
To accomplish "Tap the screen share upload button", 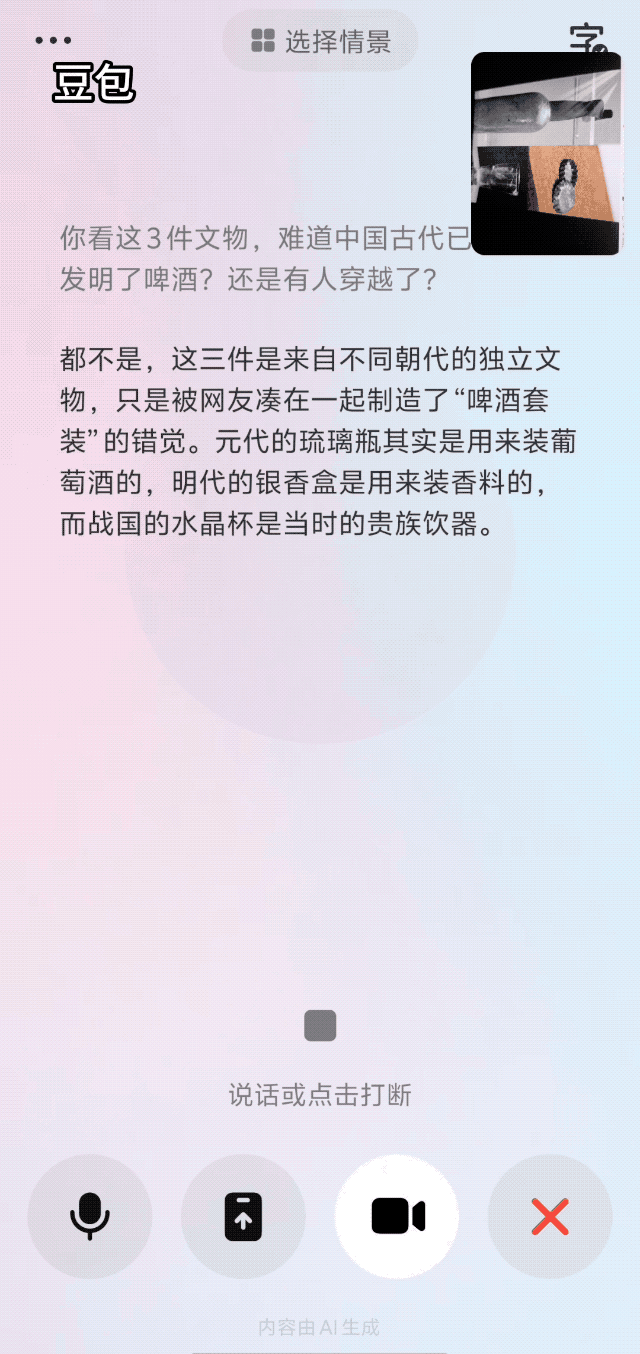I will point(243,1217).
